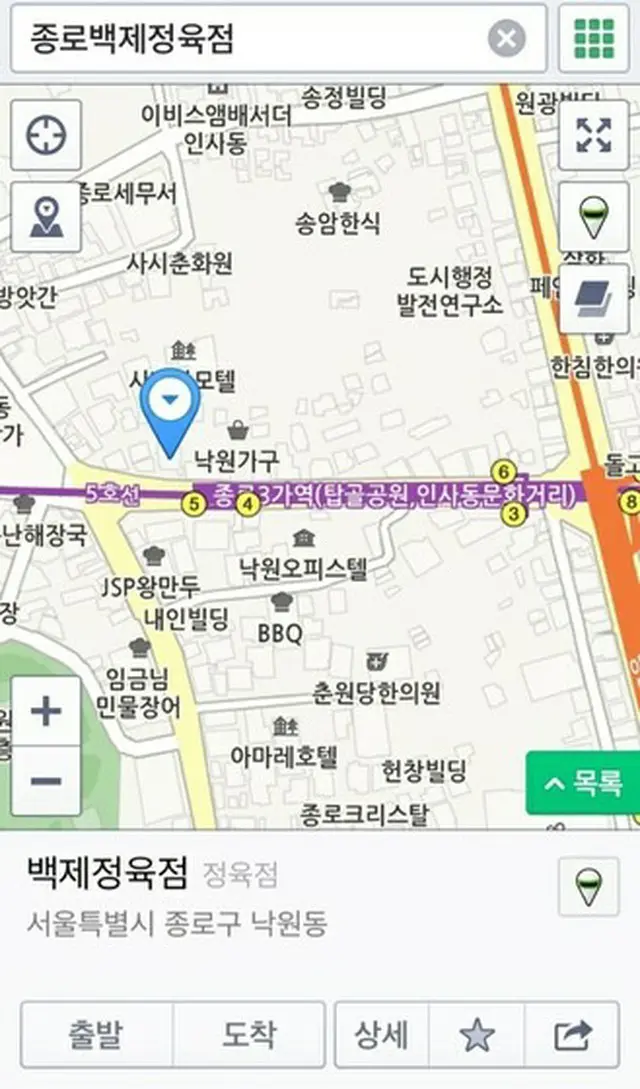Open the map pin location button
The height and width of the screenshot is (1089, 640).
[x=46, y=217]
